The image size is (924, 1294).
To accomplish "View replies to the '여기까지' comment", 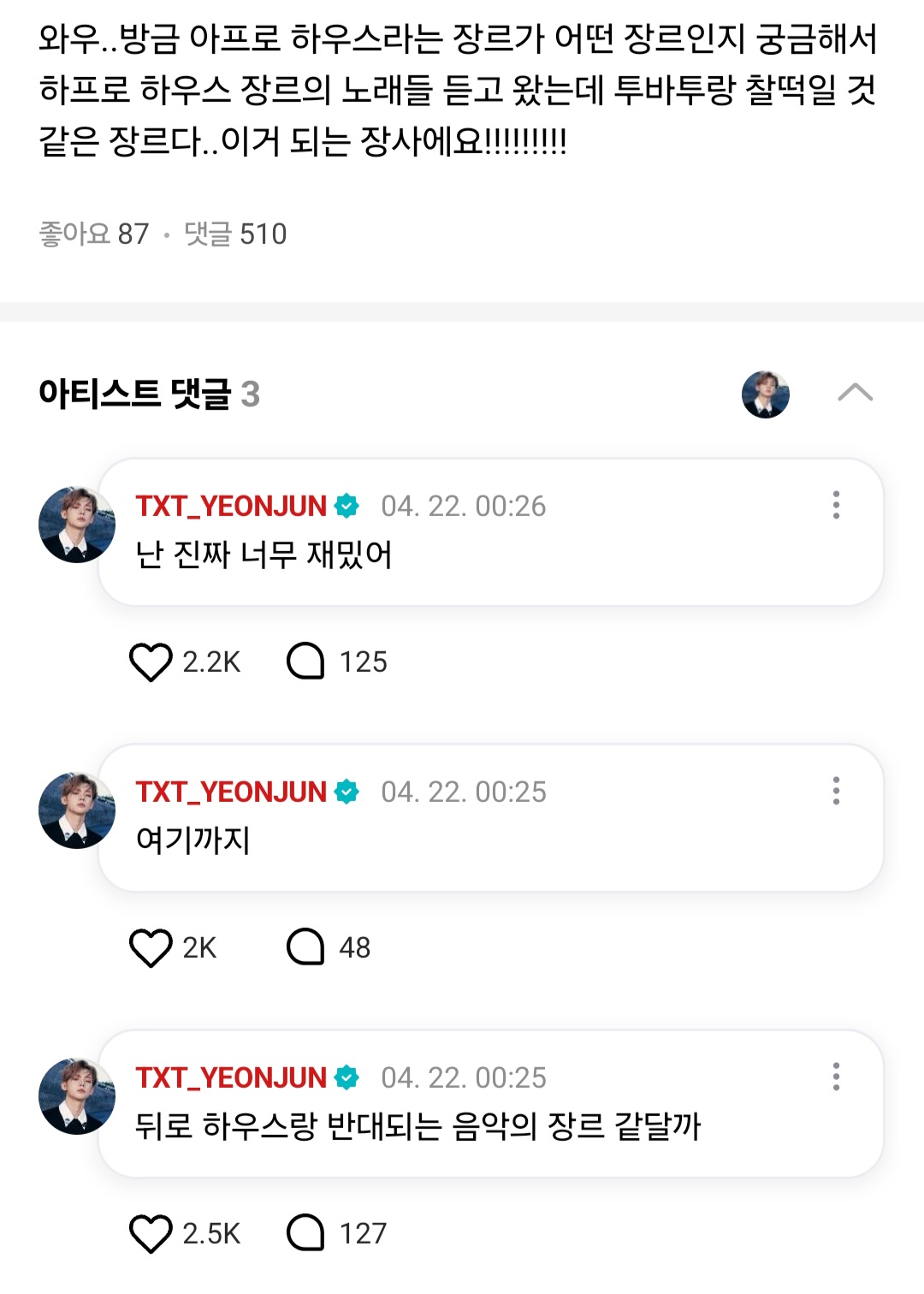I will (x=305, y=947).
